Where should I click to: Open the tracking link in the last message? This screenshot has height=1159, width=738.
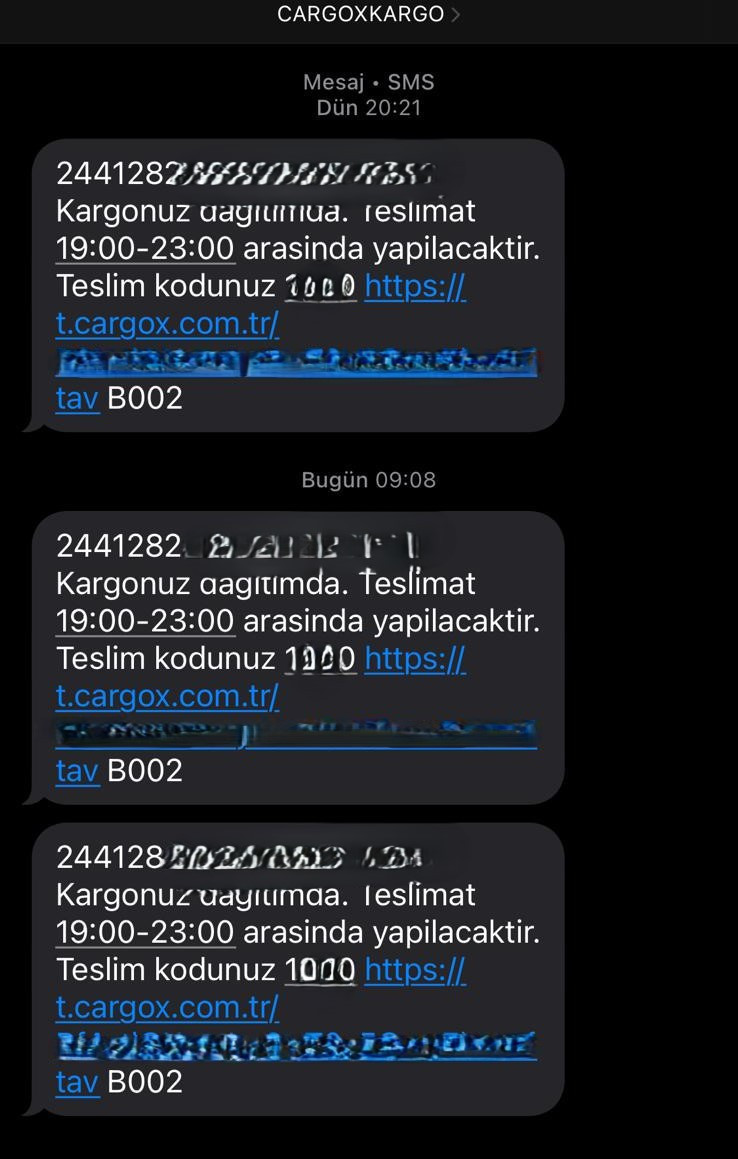(167, 1007)
